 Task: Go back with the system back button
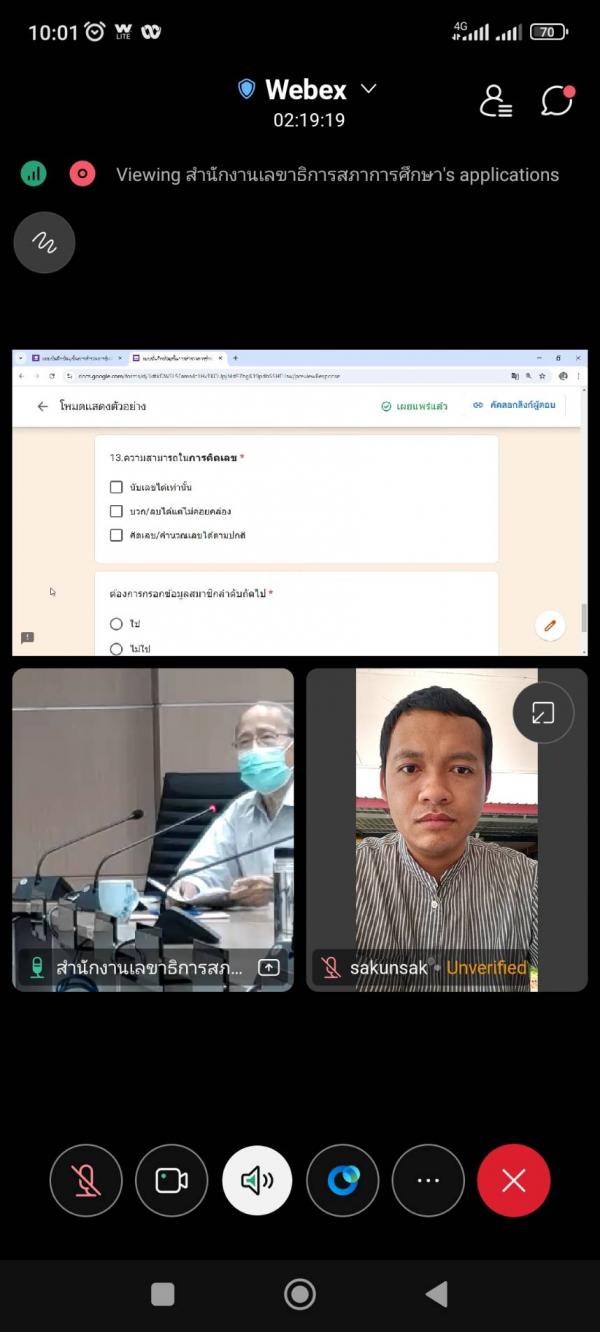[x=436, y=1294]
